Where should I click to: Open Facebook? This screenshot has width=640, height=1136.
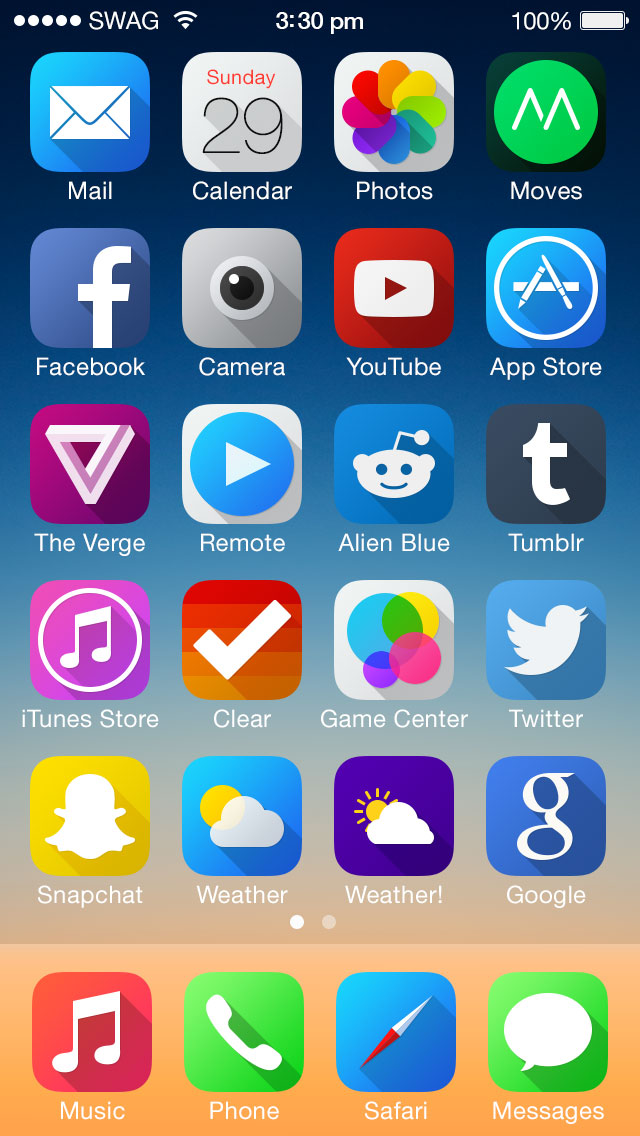(x=90, y=288)
